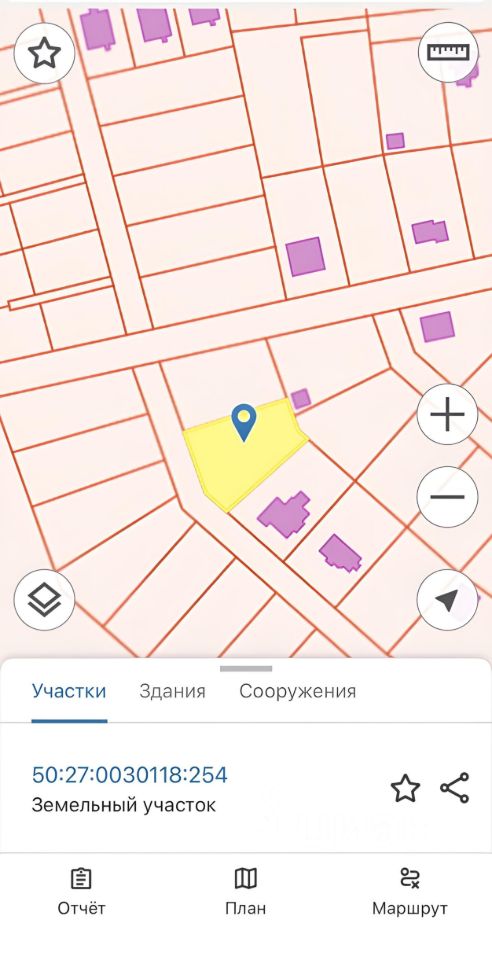
Task: Center map on my location arrow
Action: pyautogui.click(x=447, y=600)
